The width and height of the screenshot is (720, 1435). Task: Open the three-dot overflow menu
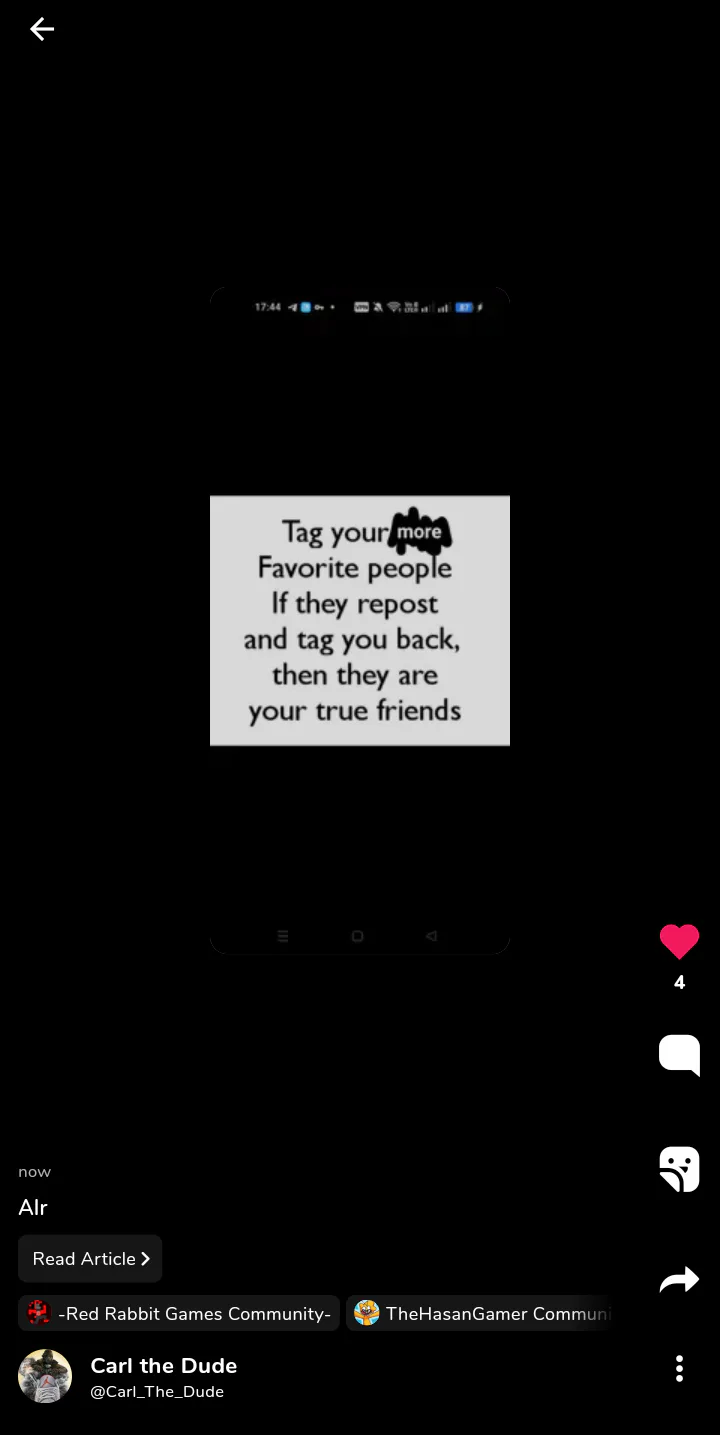[679, 1368]
